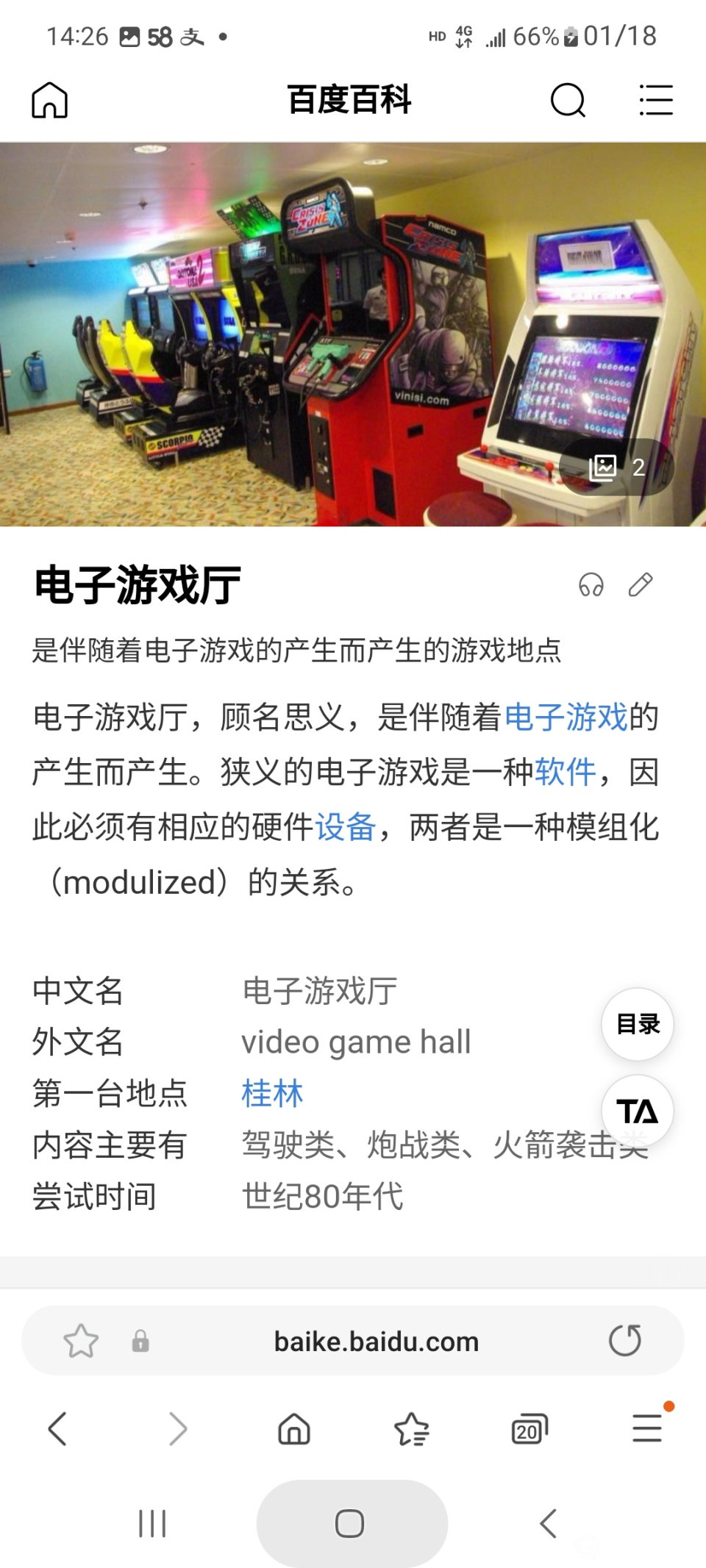706x1568 pixels.
Task: Bookmark this page with star icon
Action: pyautogui.click(x=81, y=1342)
